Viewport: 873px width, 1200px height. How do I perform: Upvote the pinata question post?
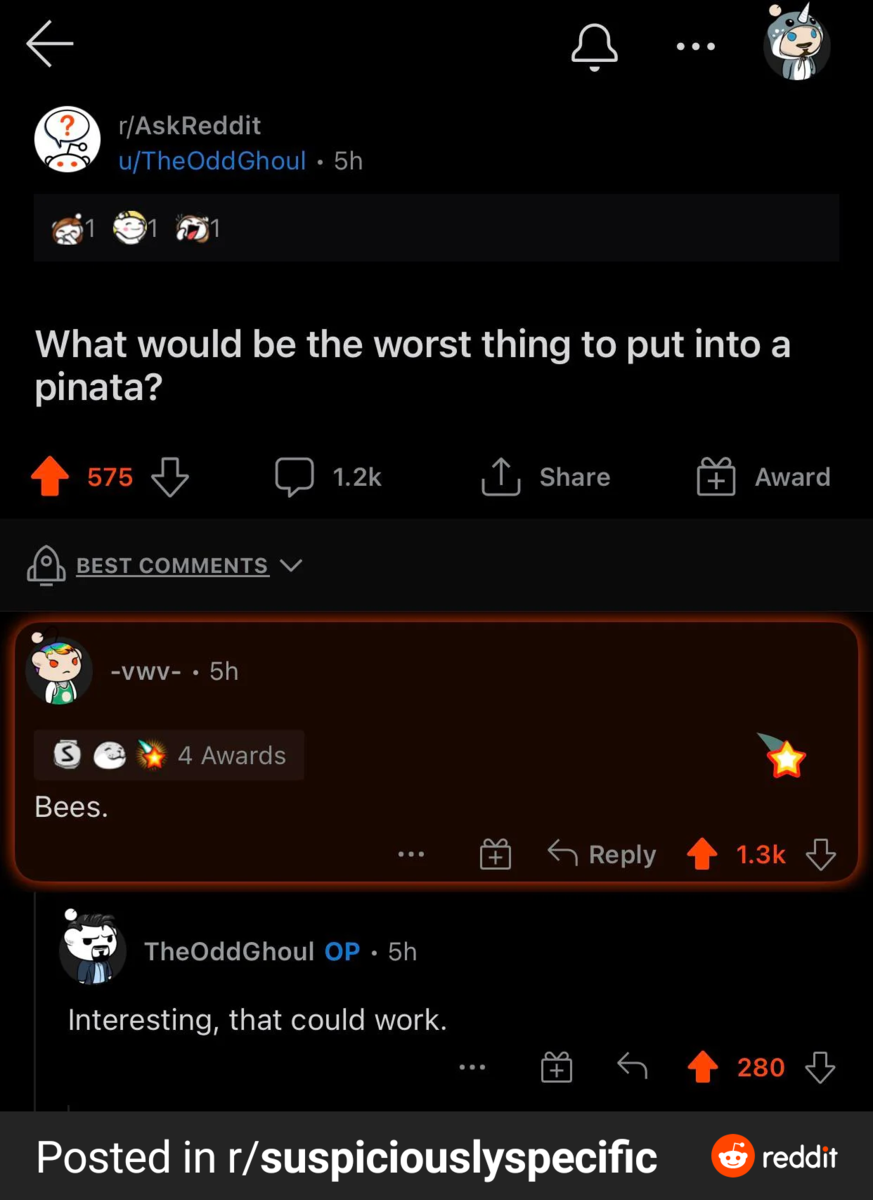click(50, 478)
